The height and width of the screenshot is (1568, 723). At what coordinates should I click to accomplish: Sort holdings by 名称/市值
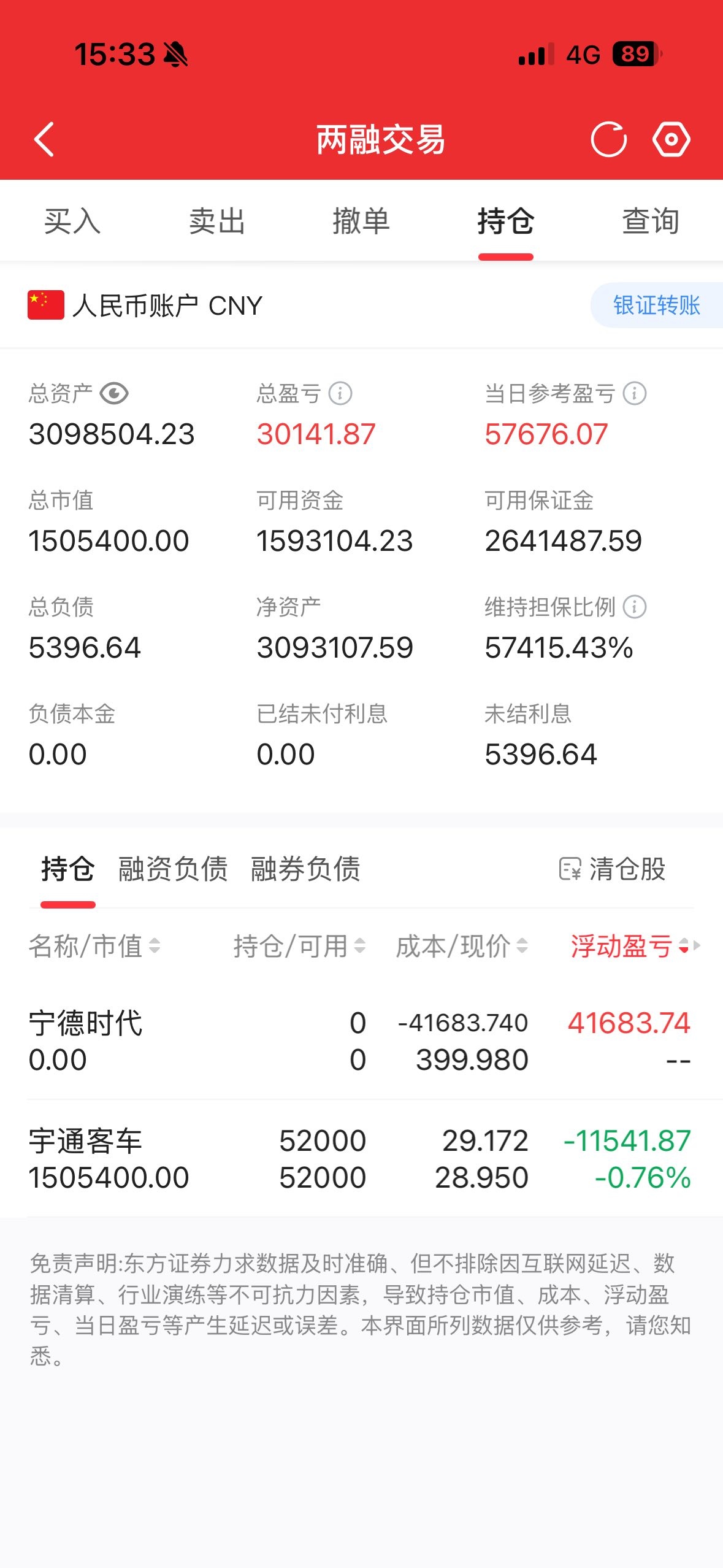pyautogui.click(x=94, y=946)
